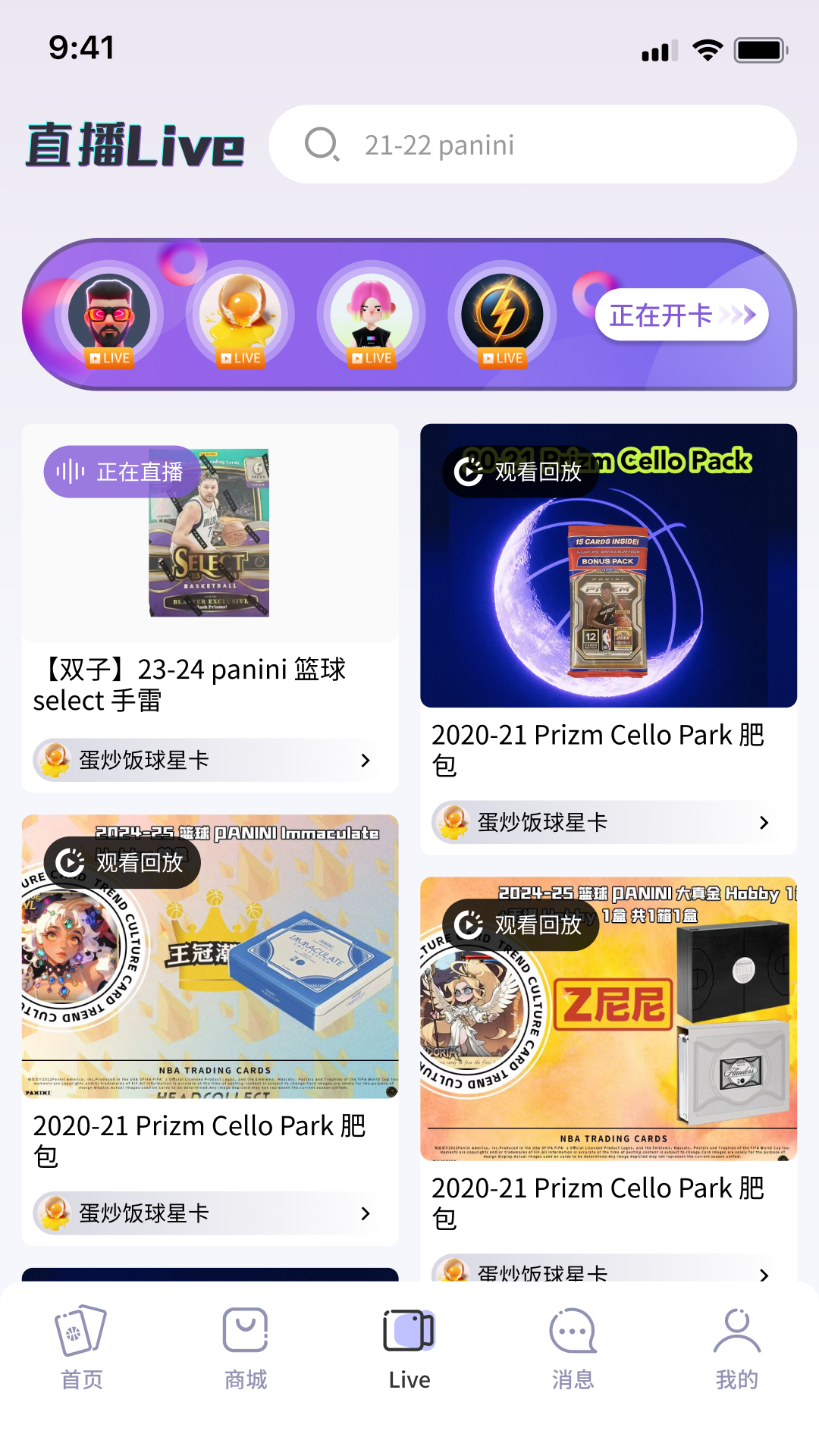Click the WiFi signal indicator in status bar
This screenshot has width=819, height=1456.
tap(706, 49)
